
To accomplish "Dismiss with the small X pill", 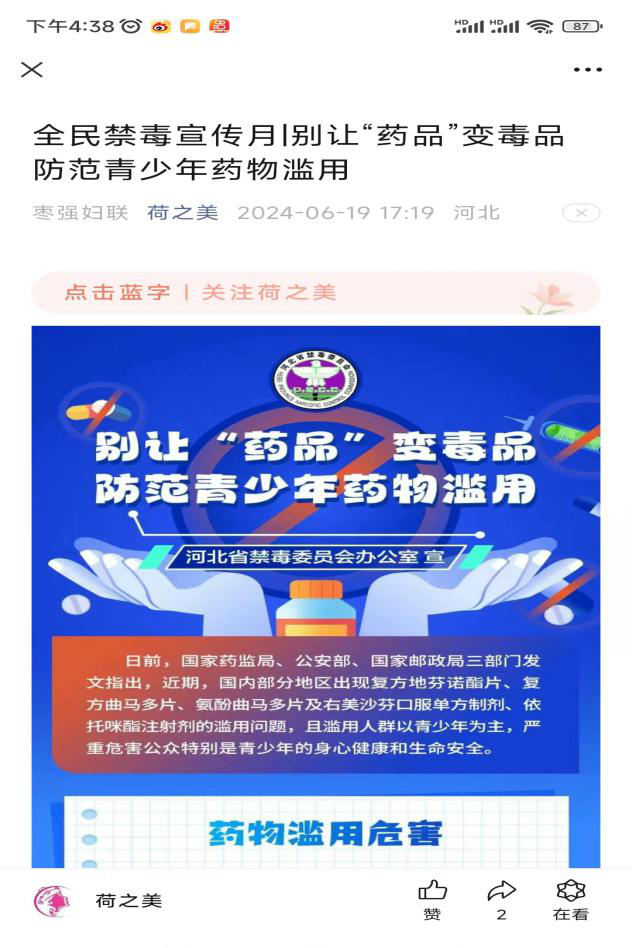I will point(581,212).
